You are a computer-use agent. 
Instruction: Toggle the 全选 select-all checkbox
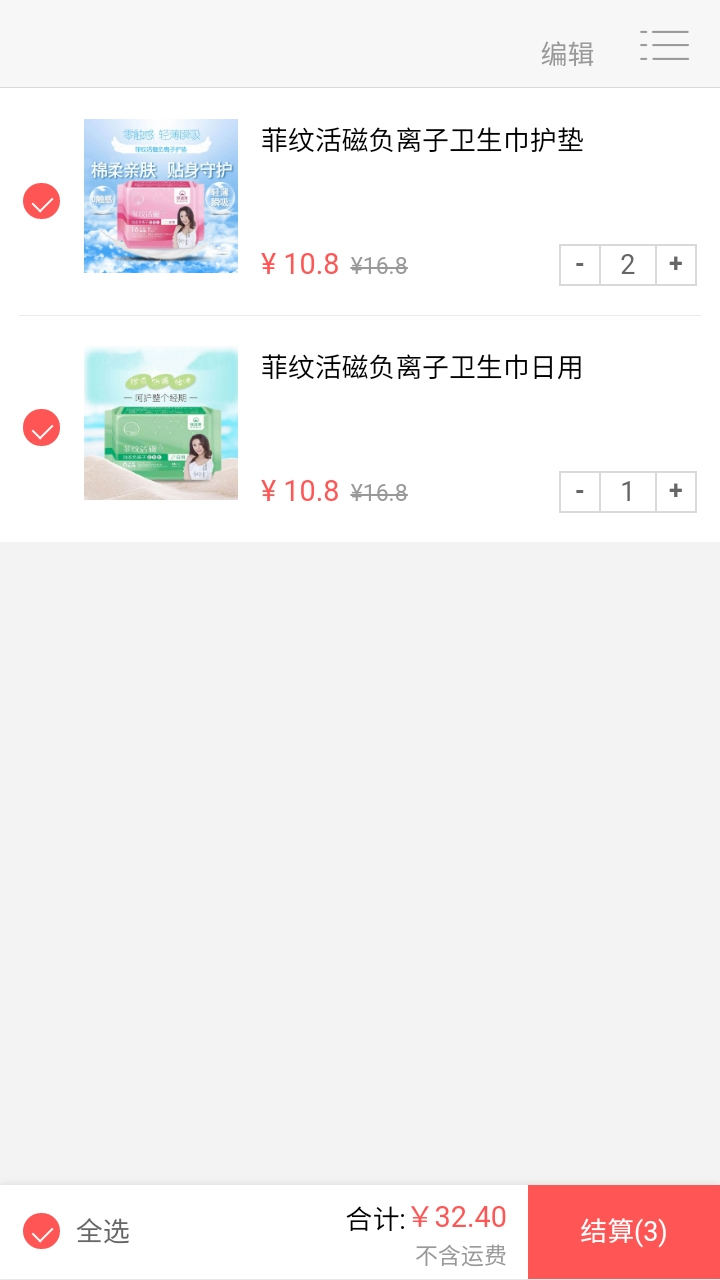point(42,1231)
